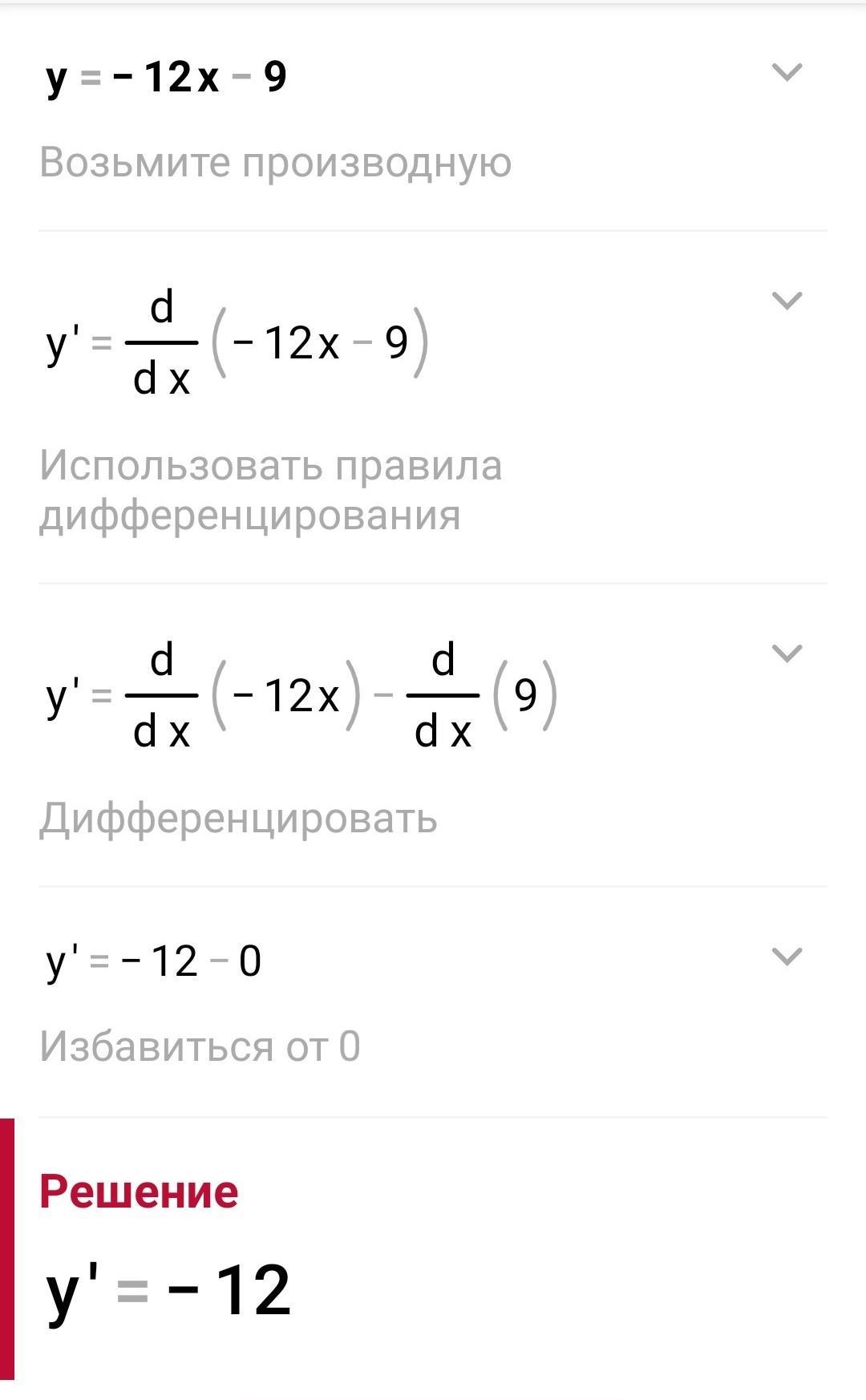Expand the y' = −12 − 0 step
Screen dimensions: 866x1400
pyautogui.click(x=787, y=957)
